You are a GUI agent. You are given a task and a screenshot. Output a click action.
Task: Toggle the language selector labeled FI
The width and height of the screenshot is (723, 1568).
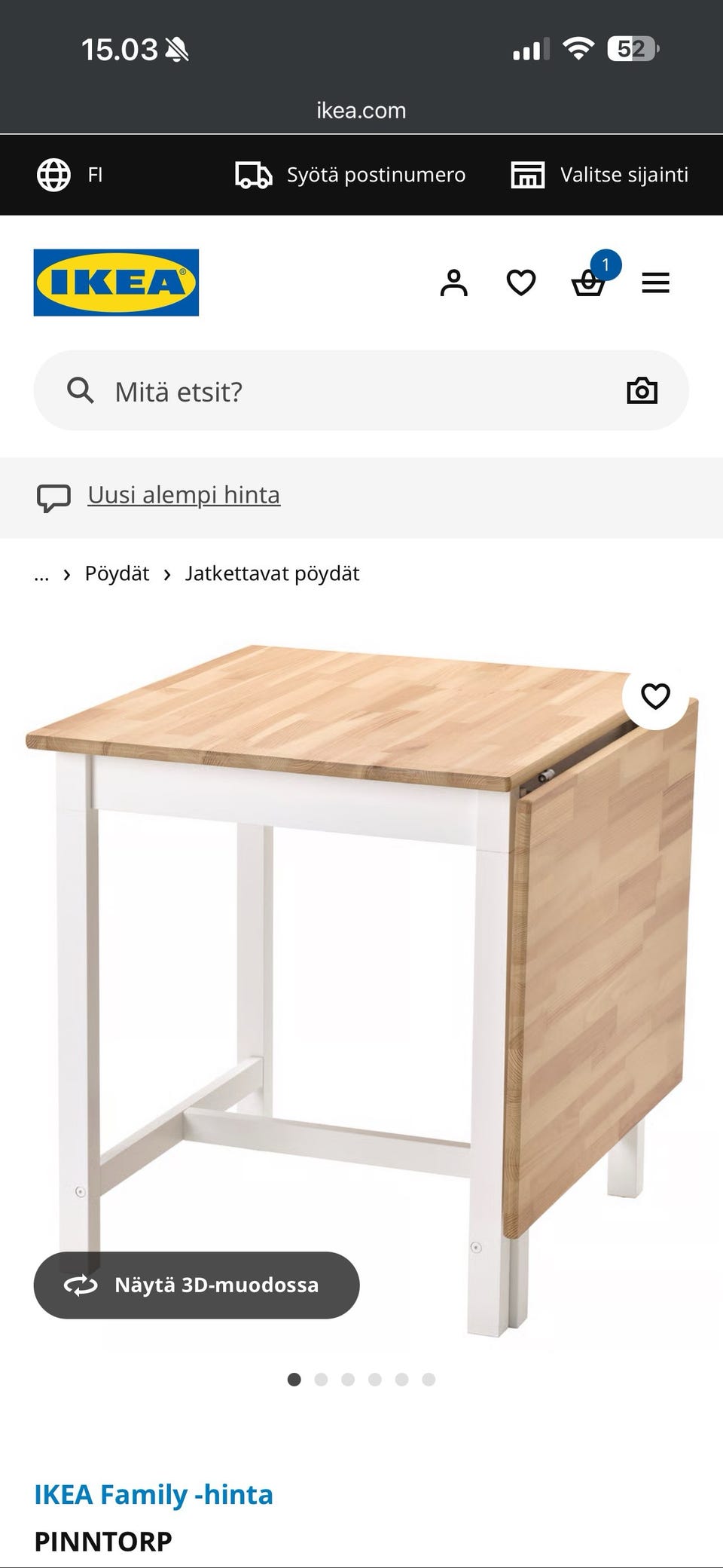point(72,174)
